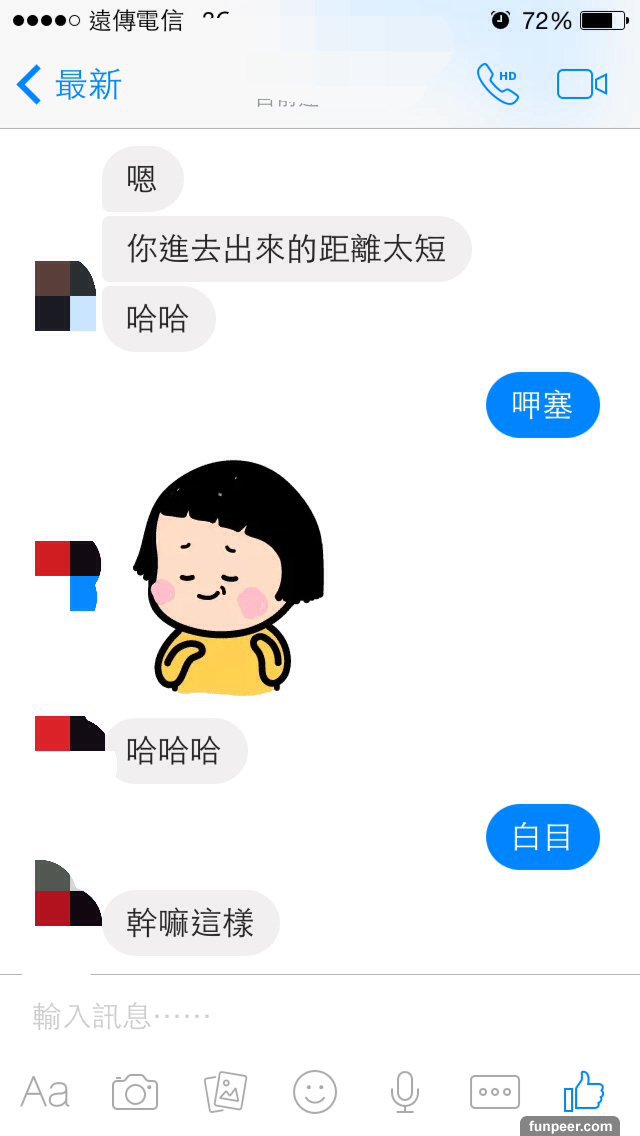The height and width of the screenshot is (1136, 640).
Task: Tap the microphone to record voice
Action: click(404, 1092)
